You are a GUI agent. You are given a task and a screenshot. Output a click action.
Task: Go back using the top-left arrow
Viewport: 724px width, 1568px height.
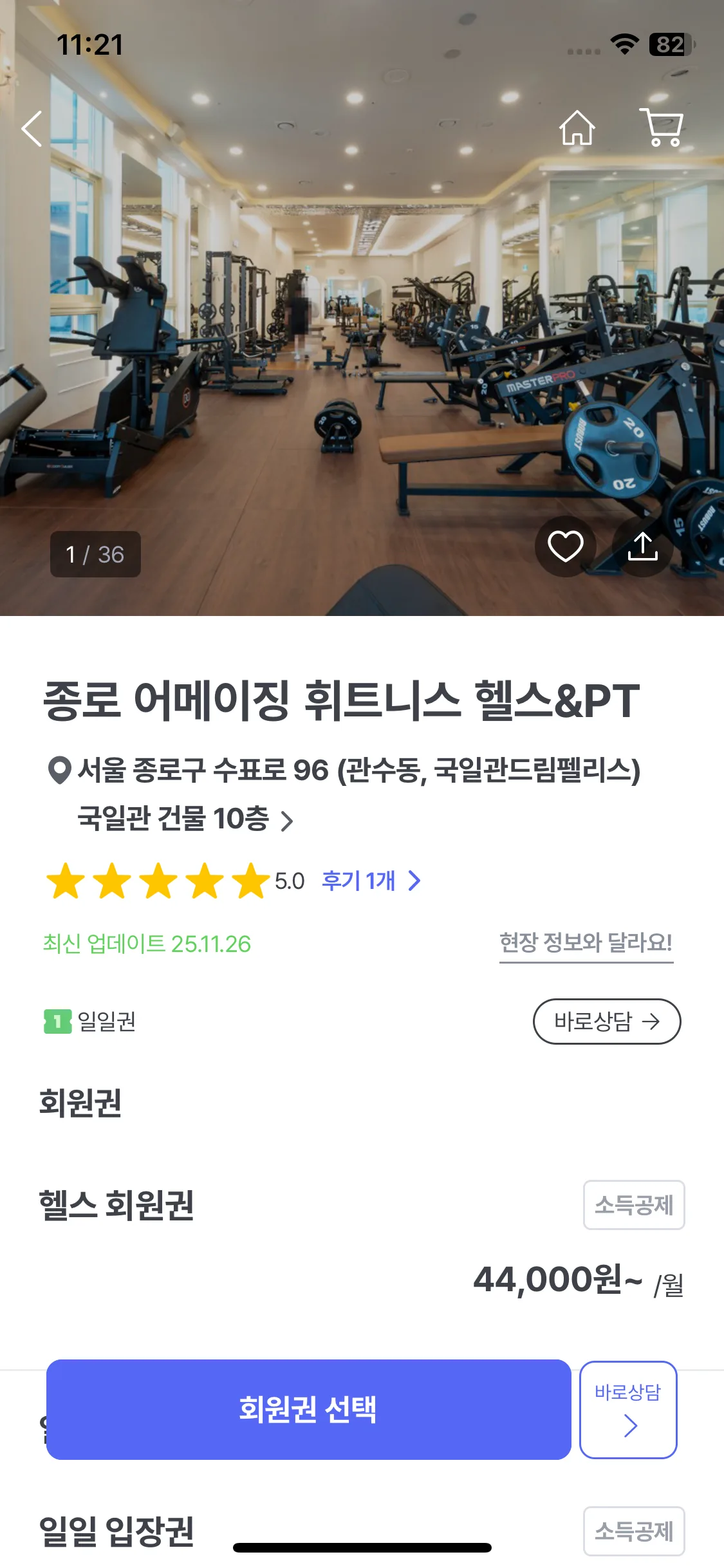(x=32, y=129)
